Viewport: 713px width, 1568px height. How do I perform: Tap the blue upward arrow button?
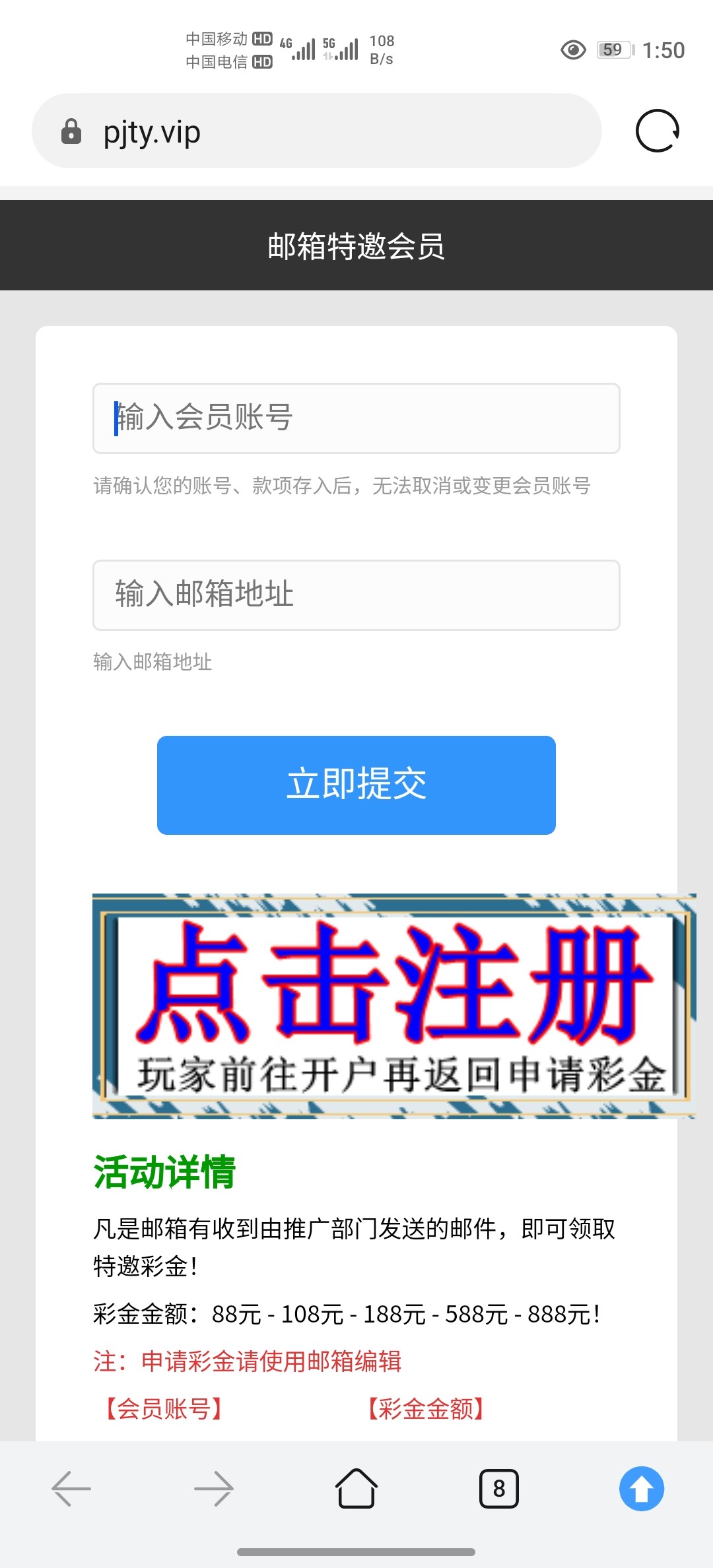(x=642, y=1489)
